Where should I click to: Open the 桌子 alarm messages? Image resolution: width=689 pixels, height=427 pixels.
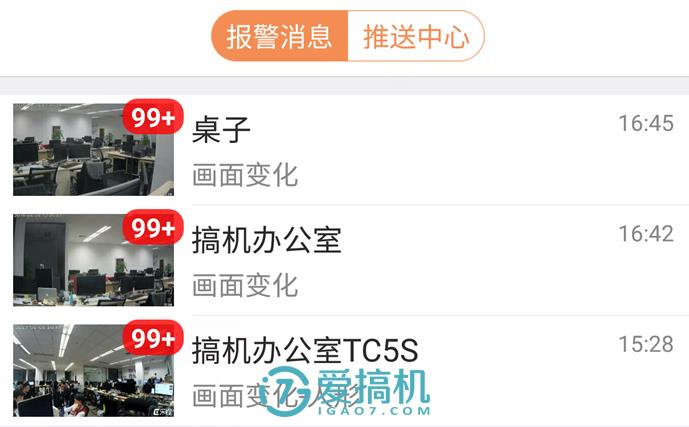pos(400,150)
